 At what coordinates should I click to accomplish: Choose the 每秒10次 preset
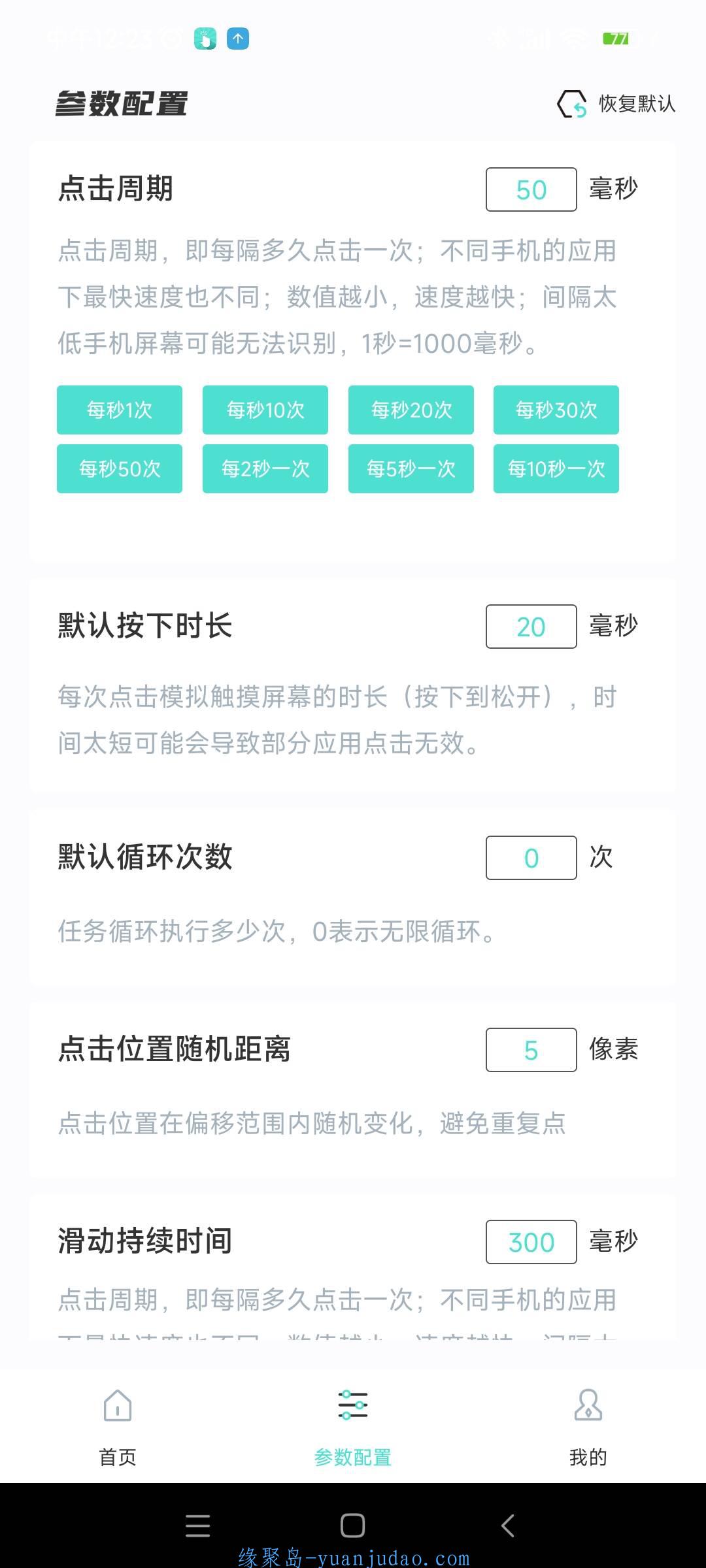pos(265,410)
